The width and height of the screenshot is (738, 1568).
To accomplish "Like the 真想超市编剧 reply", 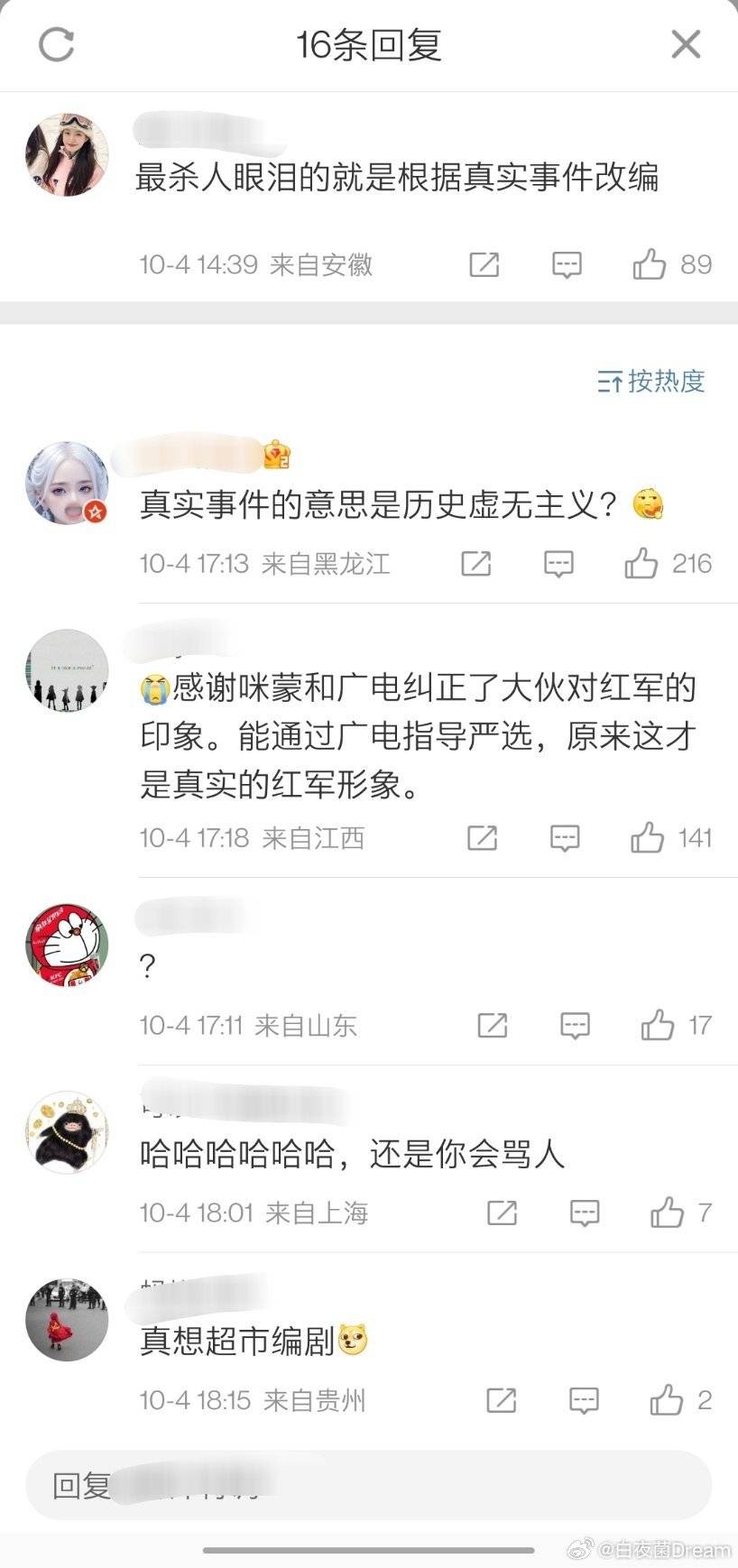I will click(667, 1400).
